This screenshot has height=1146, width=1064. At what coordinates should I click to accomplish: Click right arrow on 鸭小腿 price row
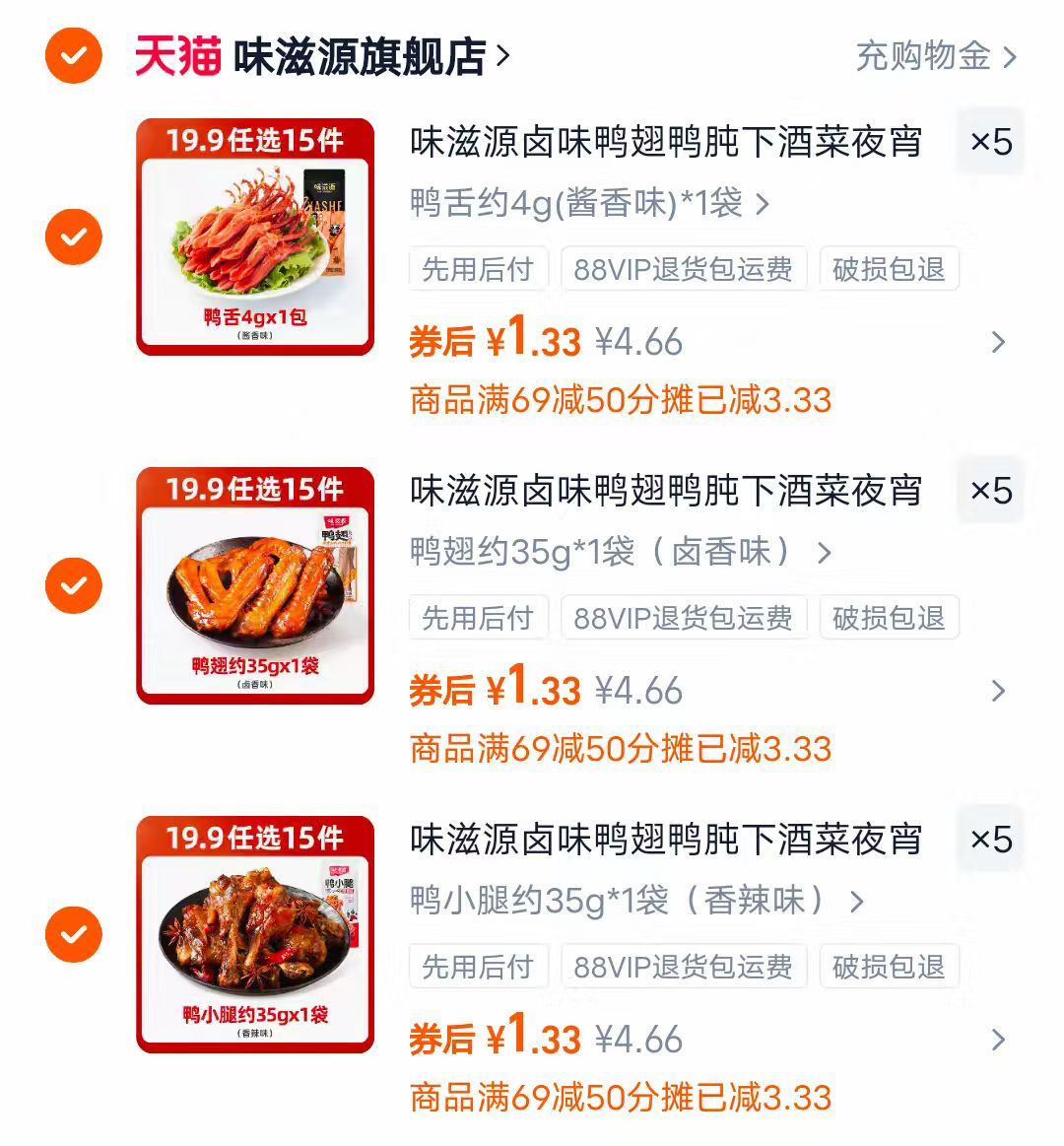[x=999, y=1040]
